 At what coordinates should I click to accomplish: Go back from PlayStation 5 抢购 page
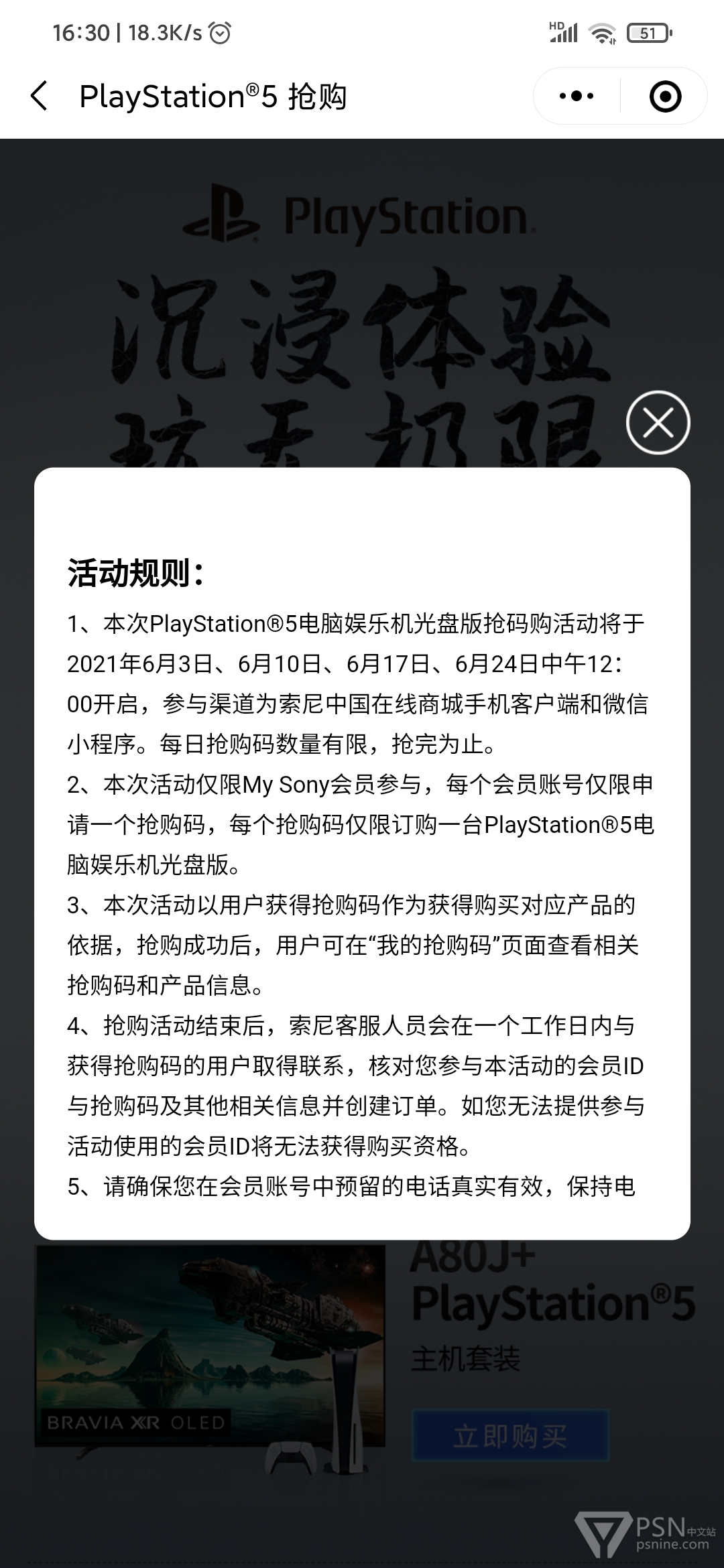pos(40,96)
